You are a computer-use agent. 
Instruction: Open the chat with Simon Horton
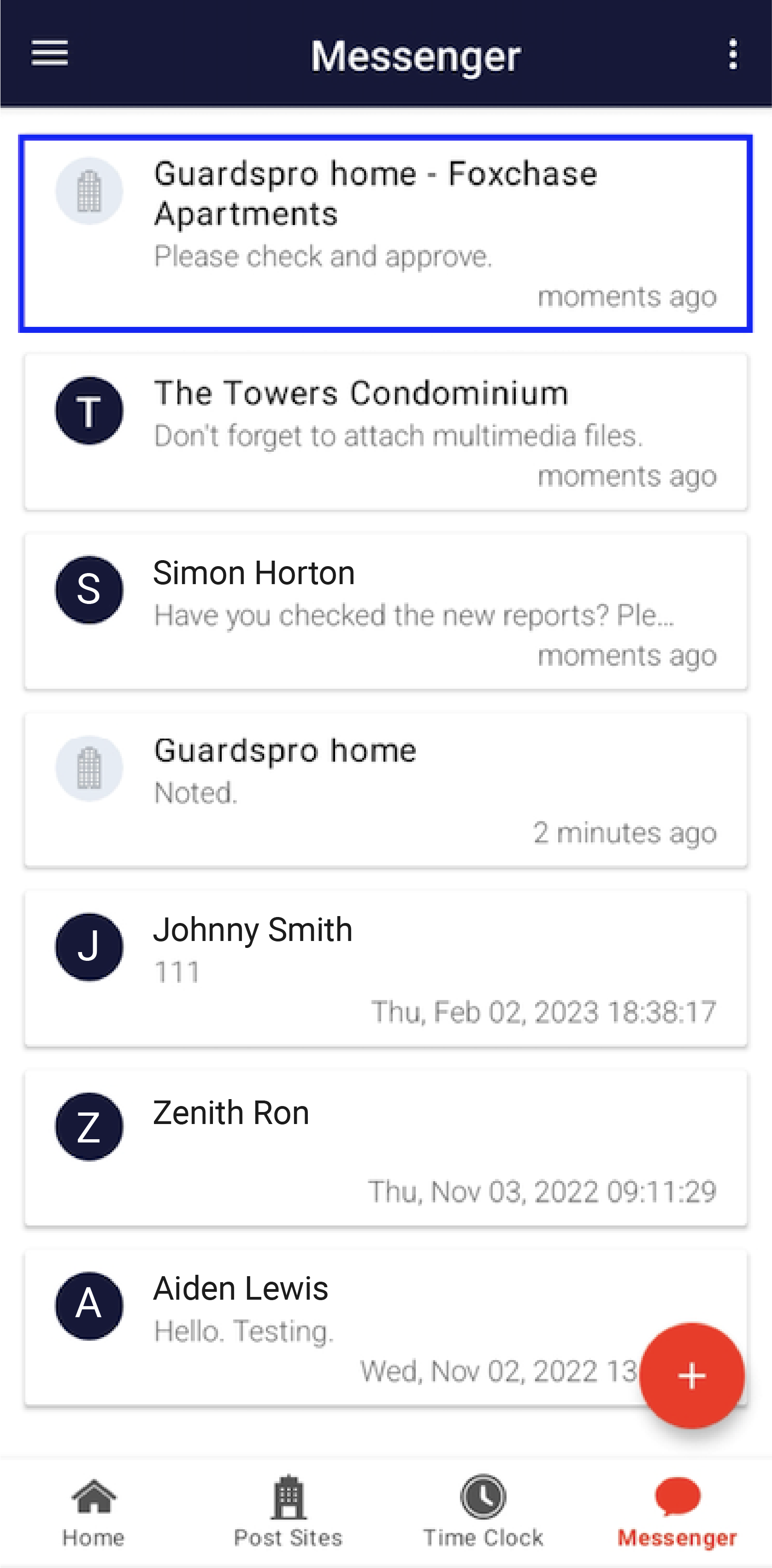pyautogui.click(x=386, y=611)
